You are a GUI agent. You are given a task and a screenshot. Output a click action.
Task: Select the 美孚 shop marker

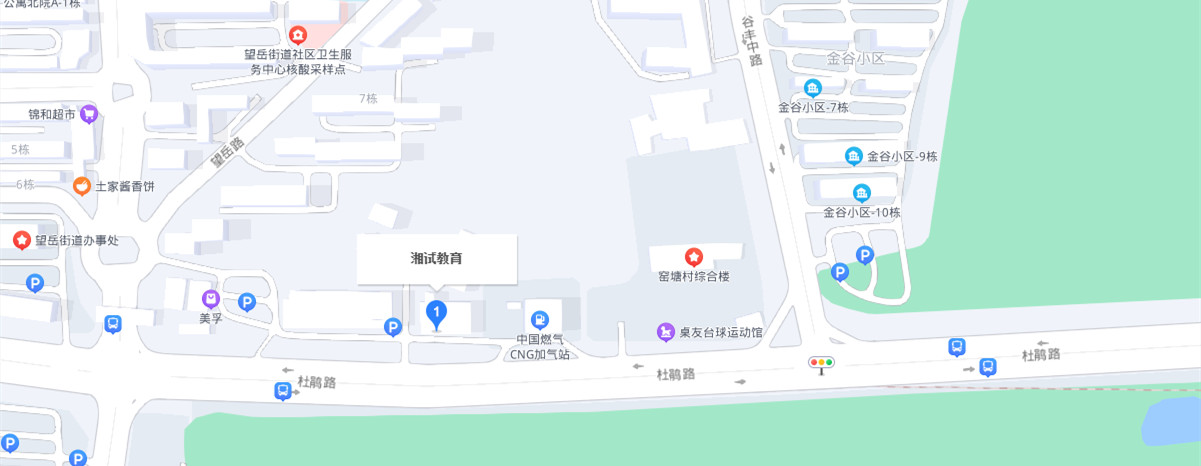click(210, 298)
